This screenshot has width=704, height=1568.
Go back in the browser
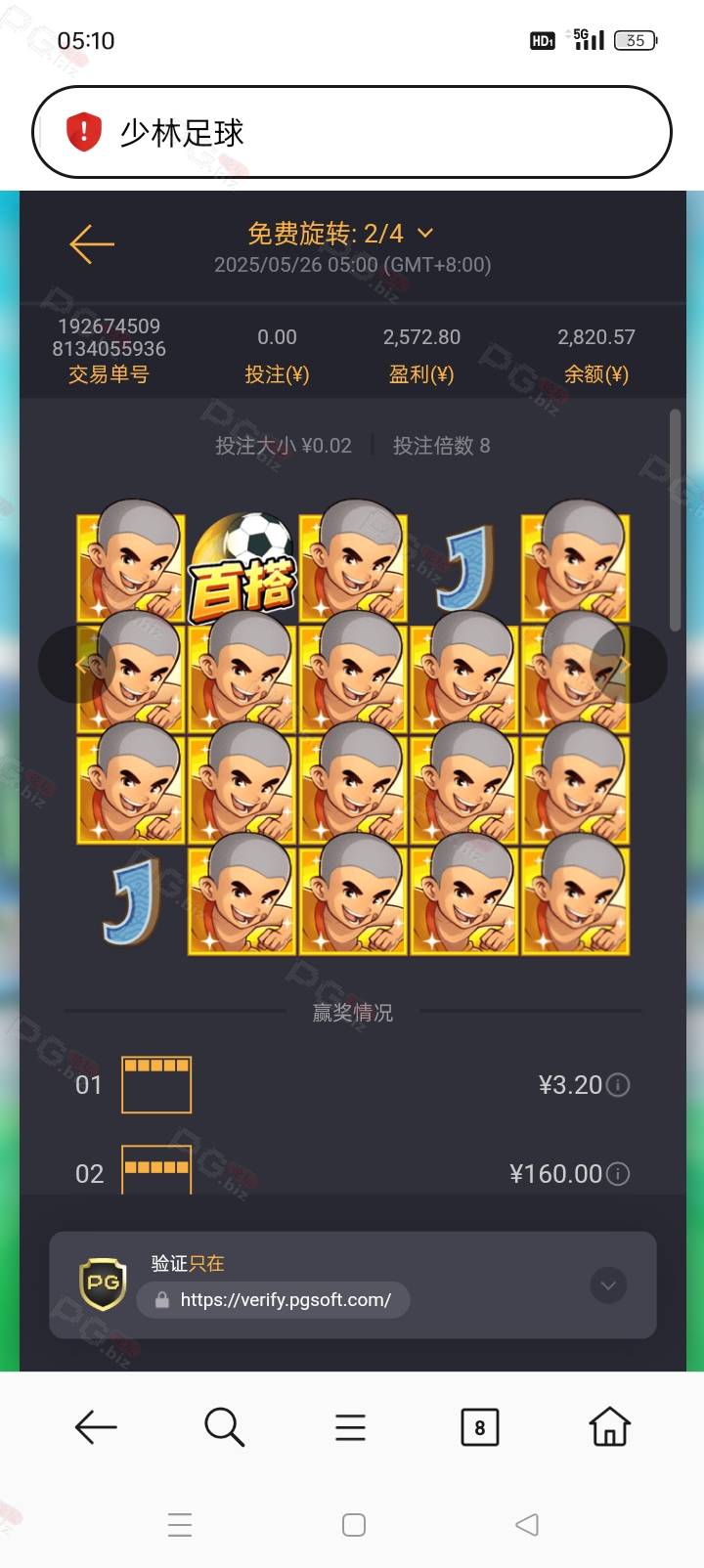[x=96, y=1427]
